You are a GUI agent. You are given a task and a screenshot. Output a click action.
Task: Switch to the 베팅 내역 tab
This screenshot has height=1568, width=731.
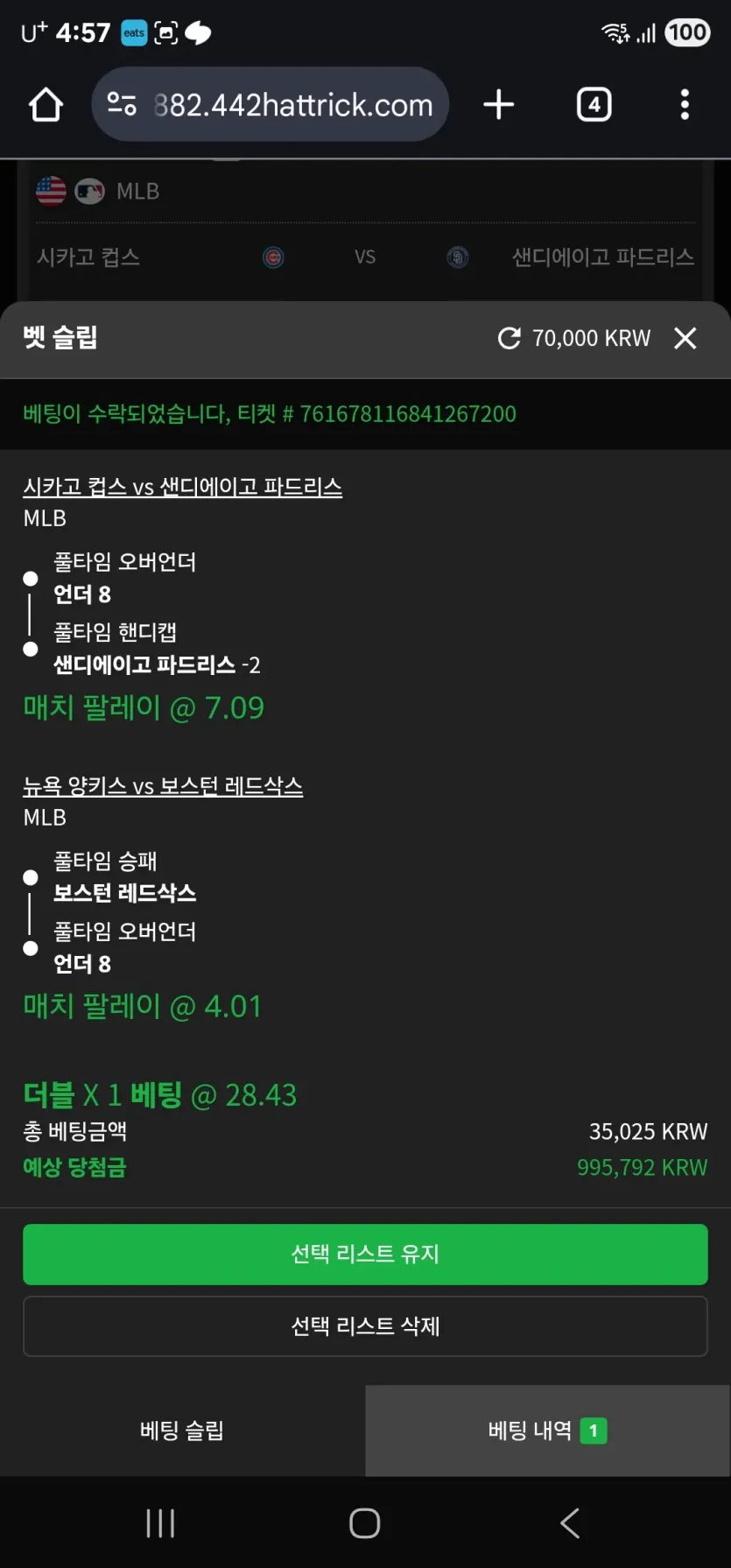click(x=547, y=1431)
